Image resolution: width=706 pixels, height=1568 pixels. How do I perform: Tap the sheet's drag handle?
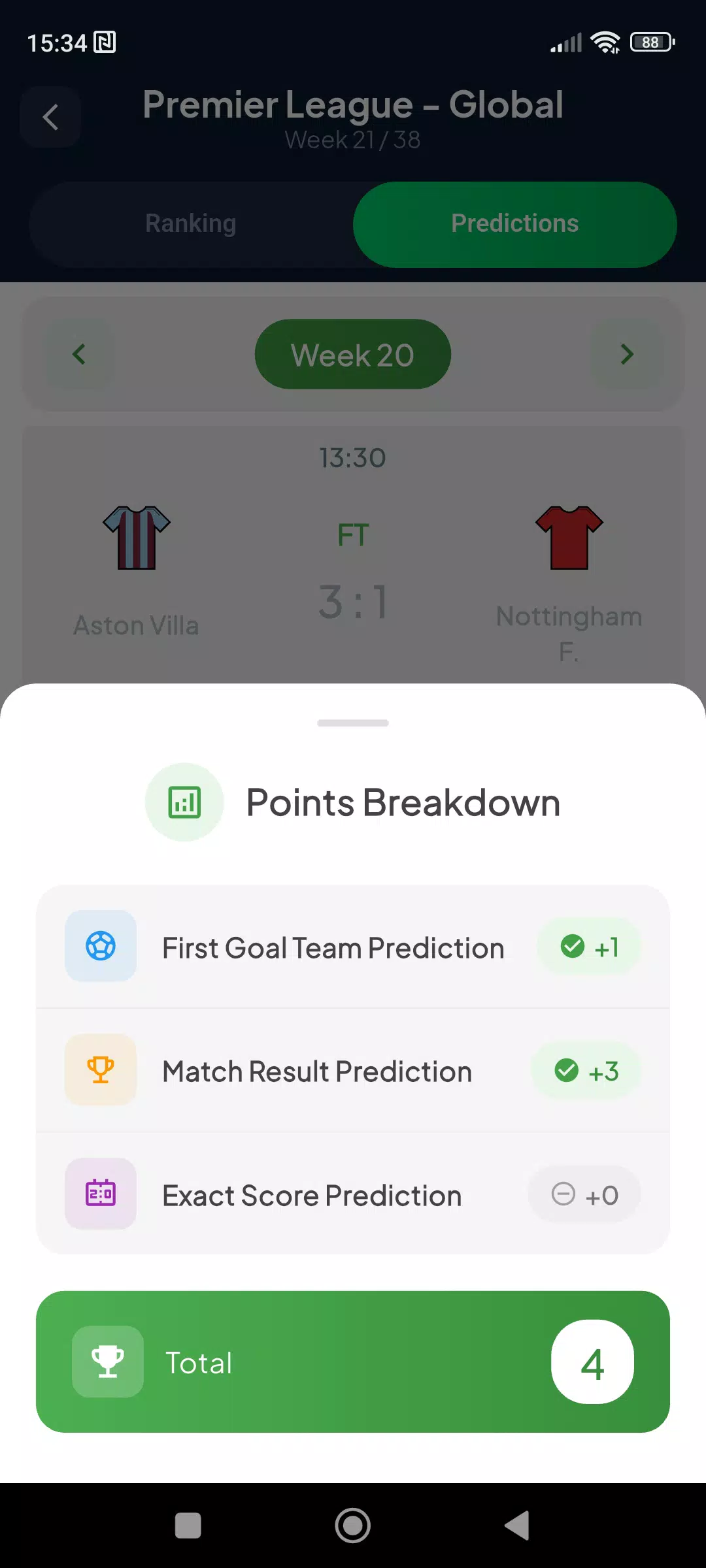[x=353, y=723]
